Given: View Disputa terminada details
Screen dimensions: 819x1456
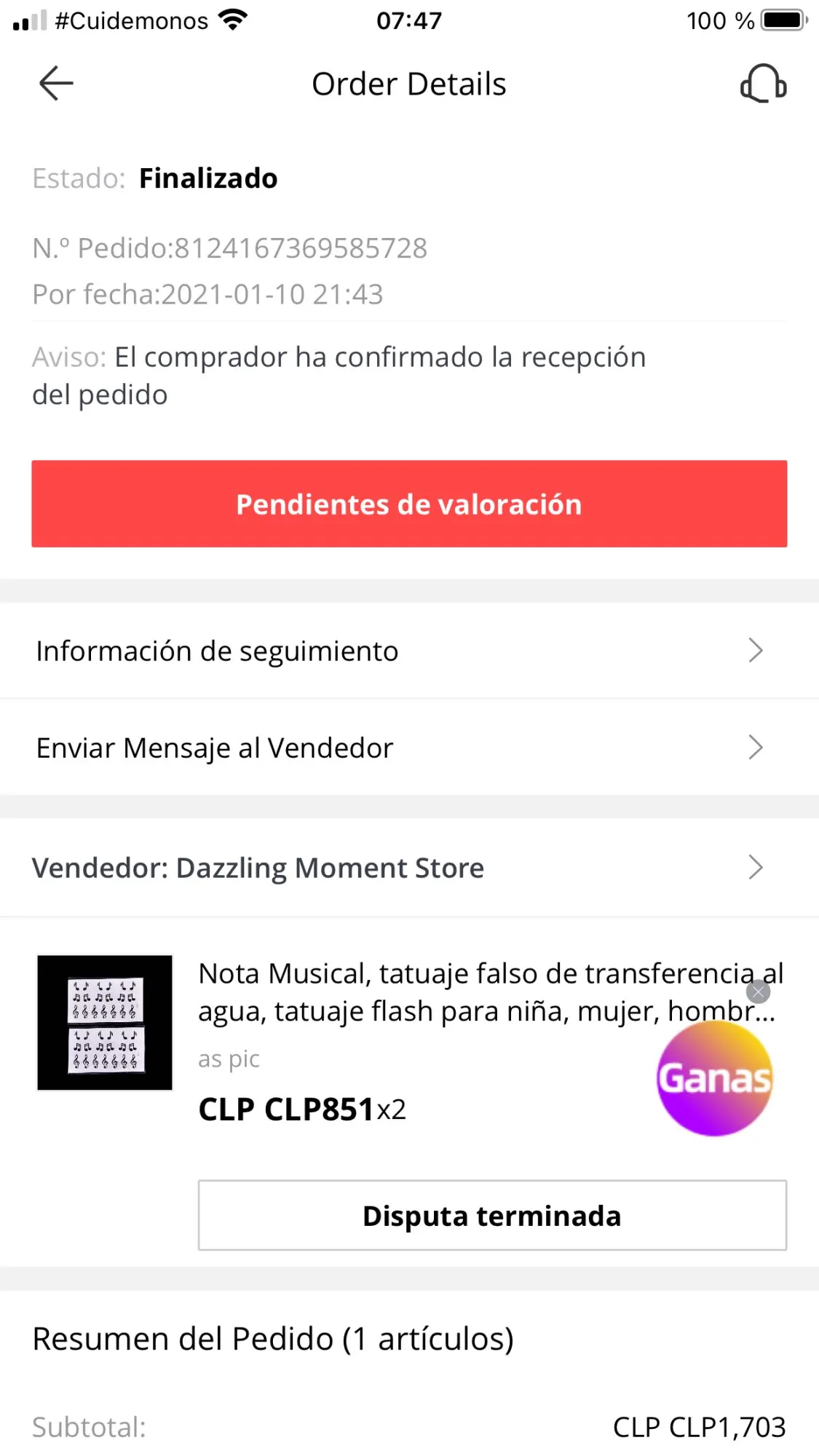Looking at the screenshot, I should pos(492,1216).
